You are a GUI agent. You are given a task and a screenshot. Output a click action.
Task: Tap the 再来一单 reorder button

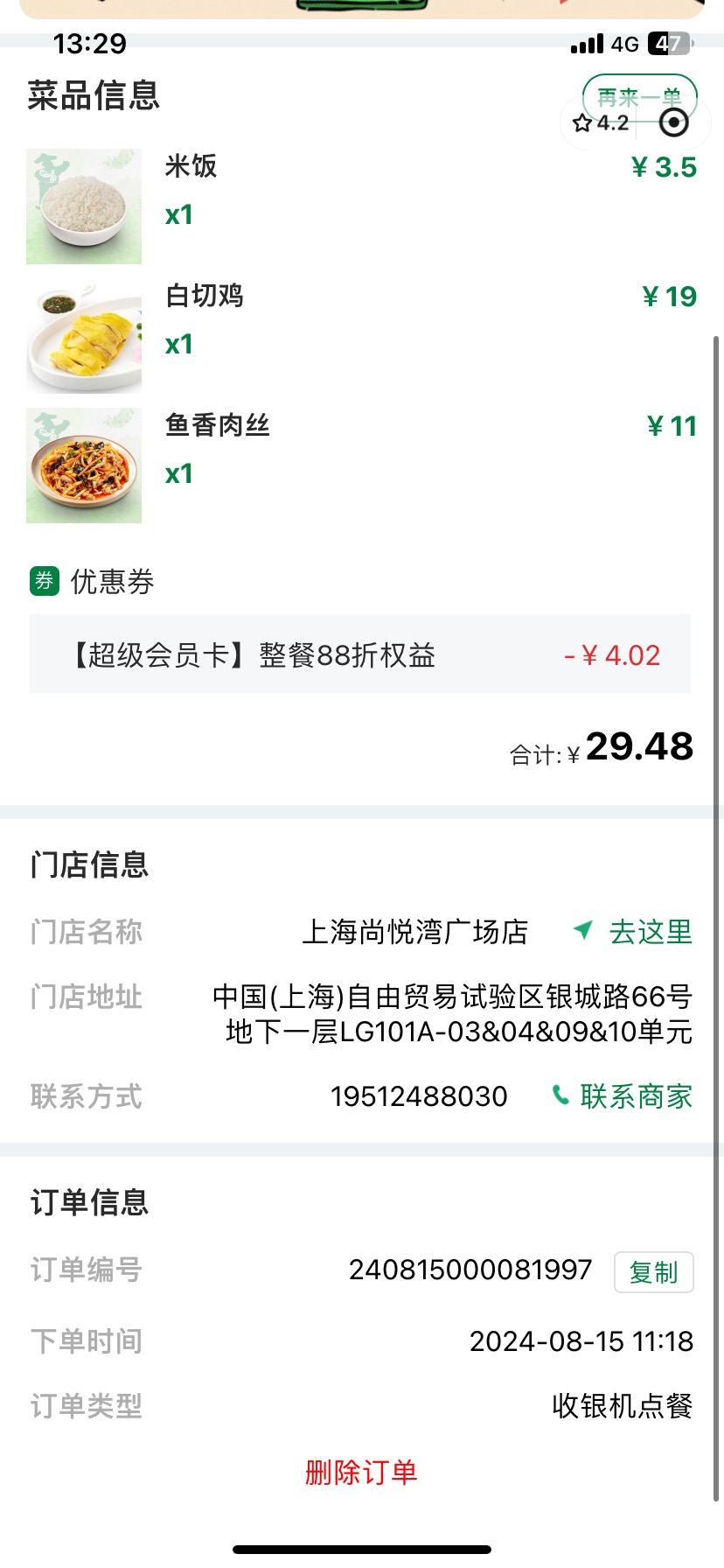[639, 95]
